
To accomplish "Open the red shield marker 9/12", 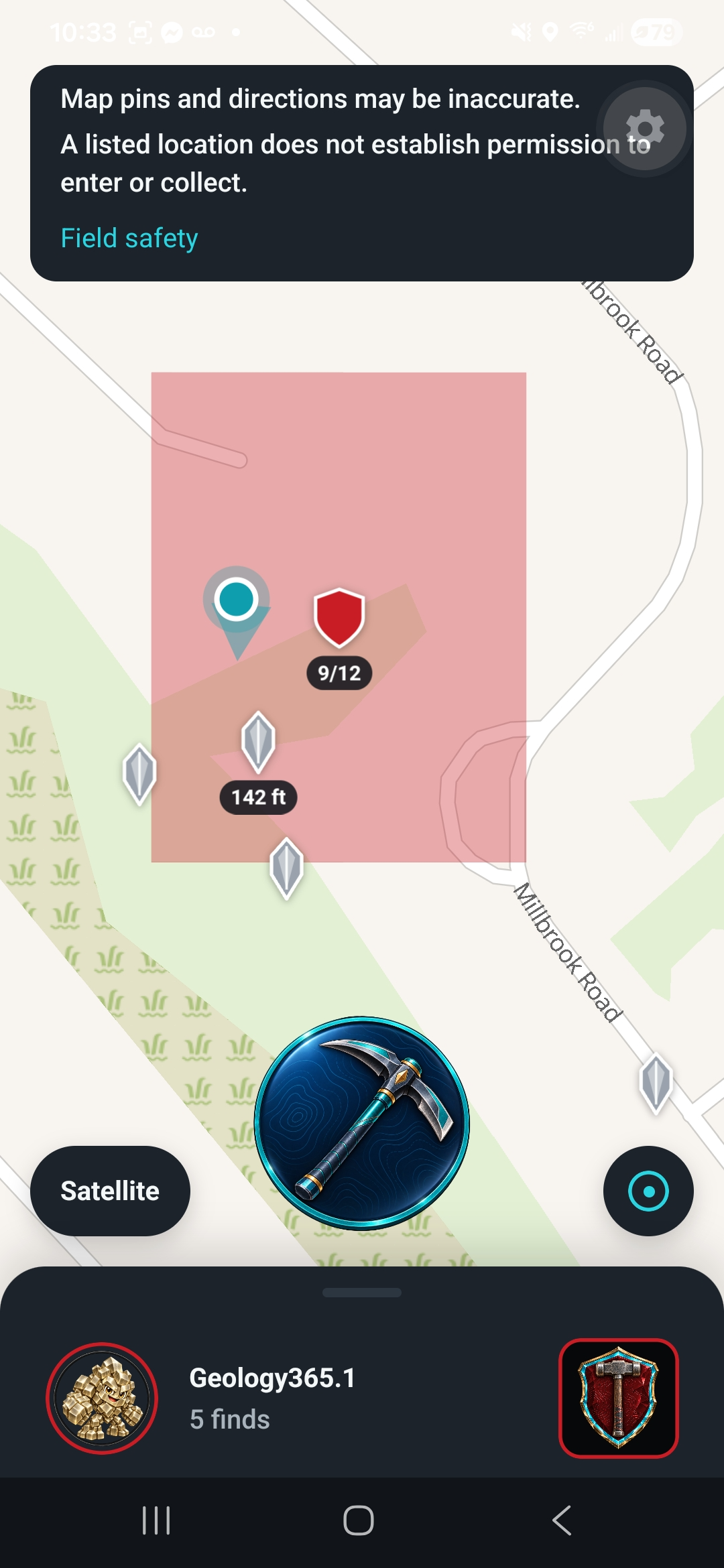I will pos(339,618).
